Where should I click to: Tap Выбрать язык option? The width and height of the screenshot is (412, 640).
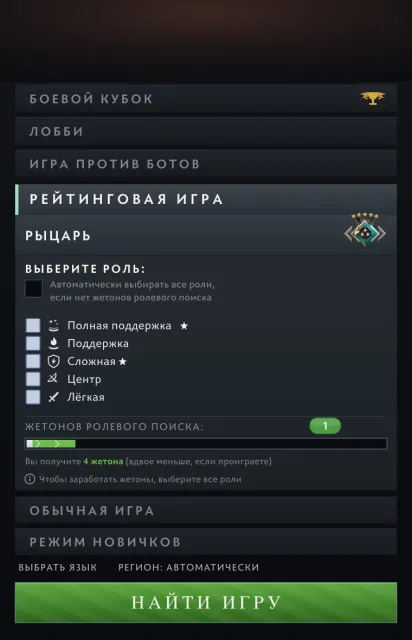58,567
